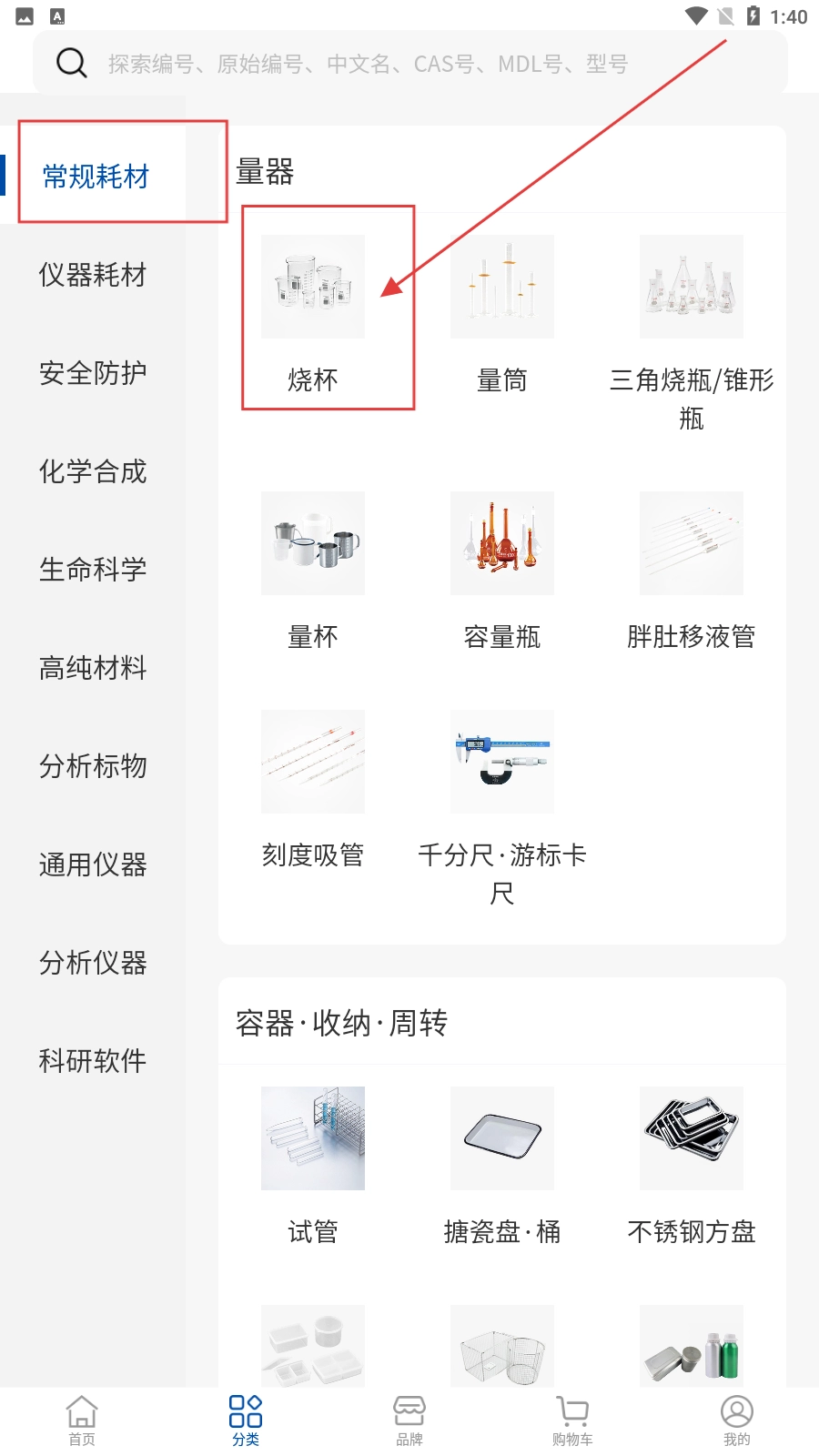Viewport: 819px width, 1456px height.
Task: Go to the 首页 home tab
Action: coord(82,1420)
